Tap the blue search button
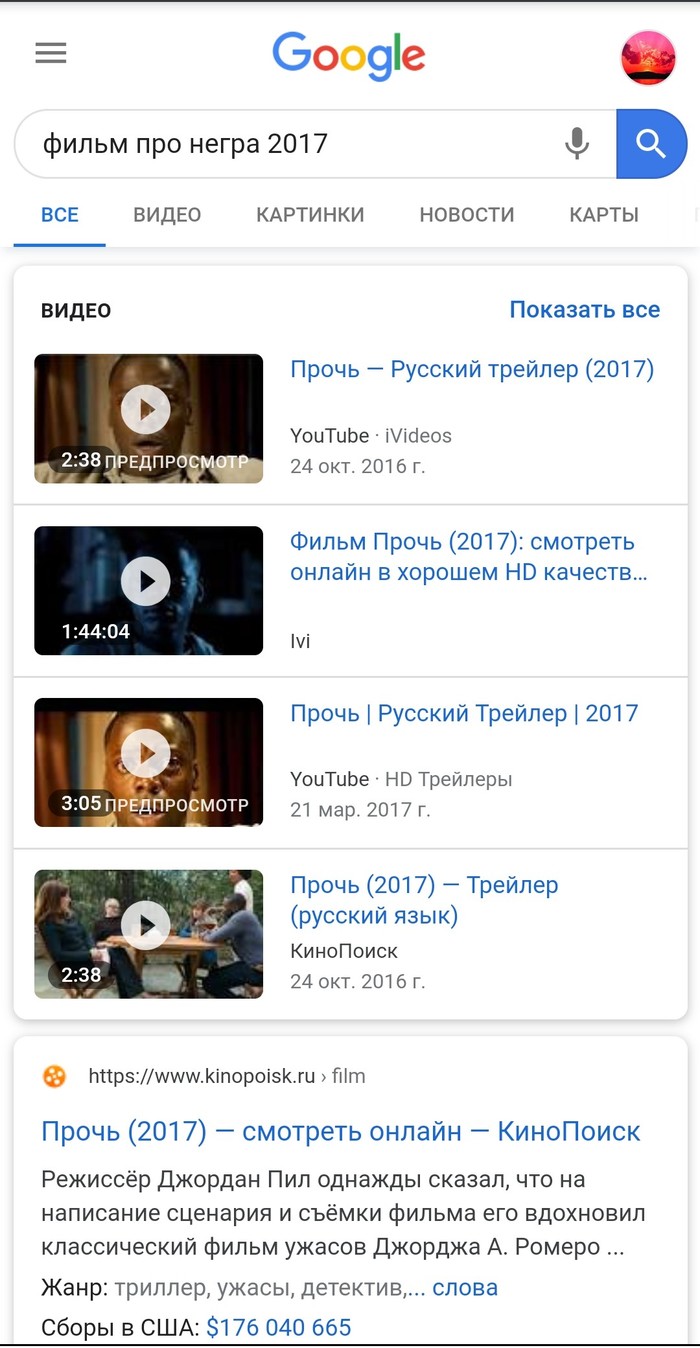The width and height of the screenshot is (700, 1348). click(x=651, y=144)
